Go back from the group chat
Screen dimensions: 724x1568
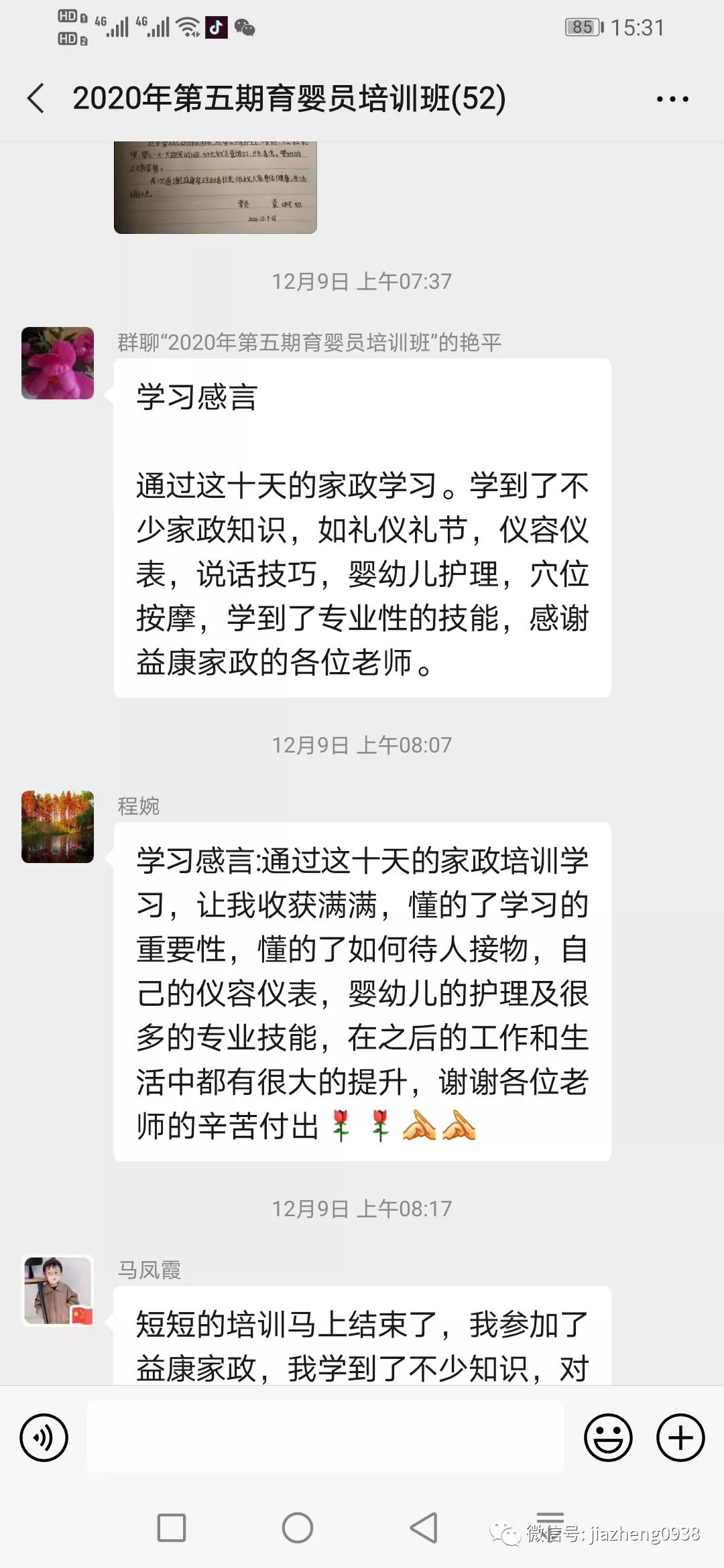click(x=37, y=99)
